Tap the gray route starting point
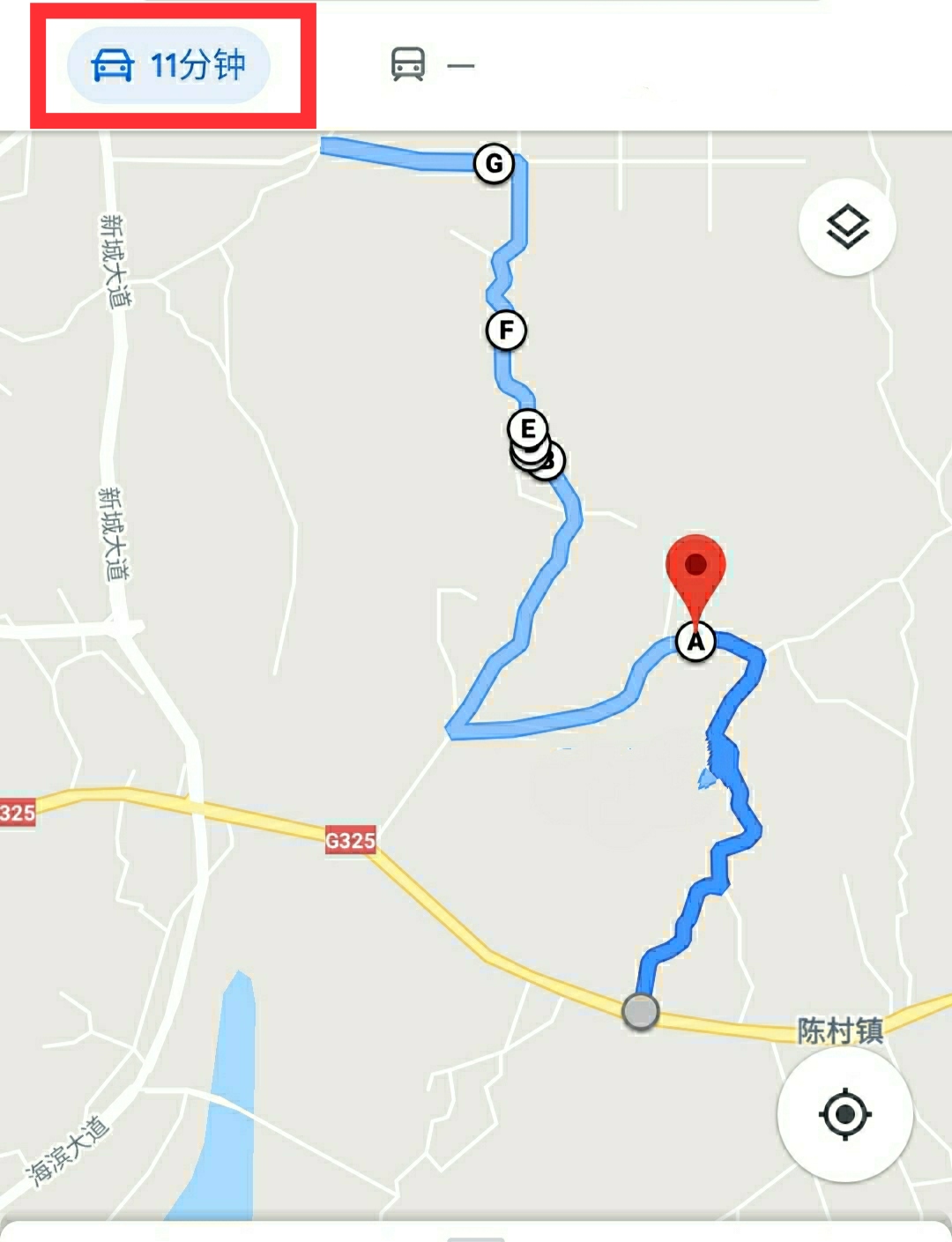Image resolution: width=952 pixels, height=1242 pixels. [640, 1011]
